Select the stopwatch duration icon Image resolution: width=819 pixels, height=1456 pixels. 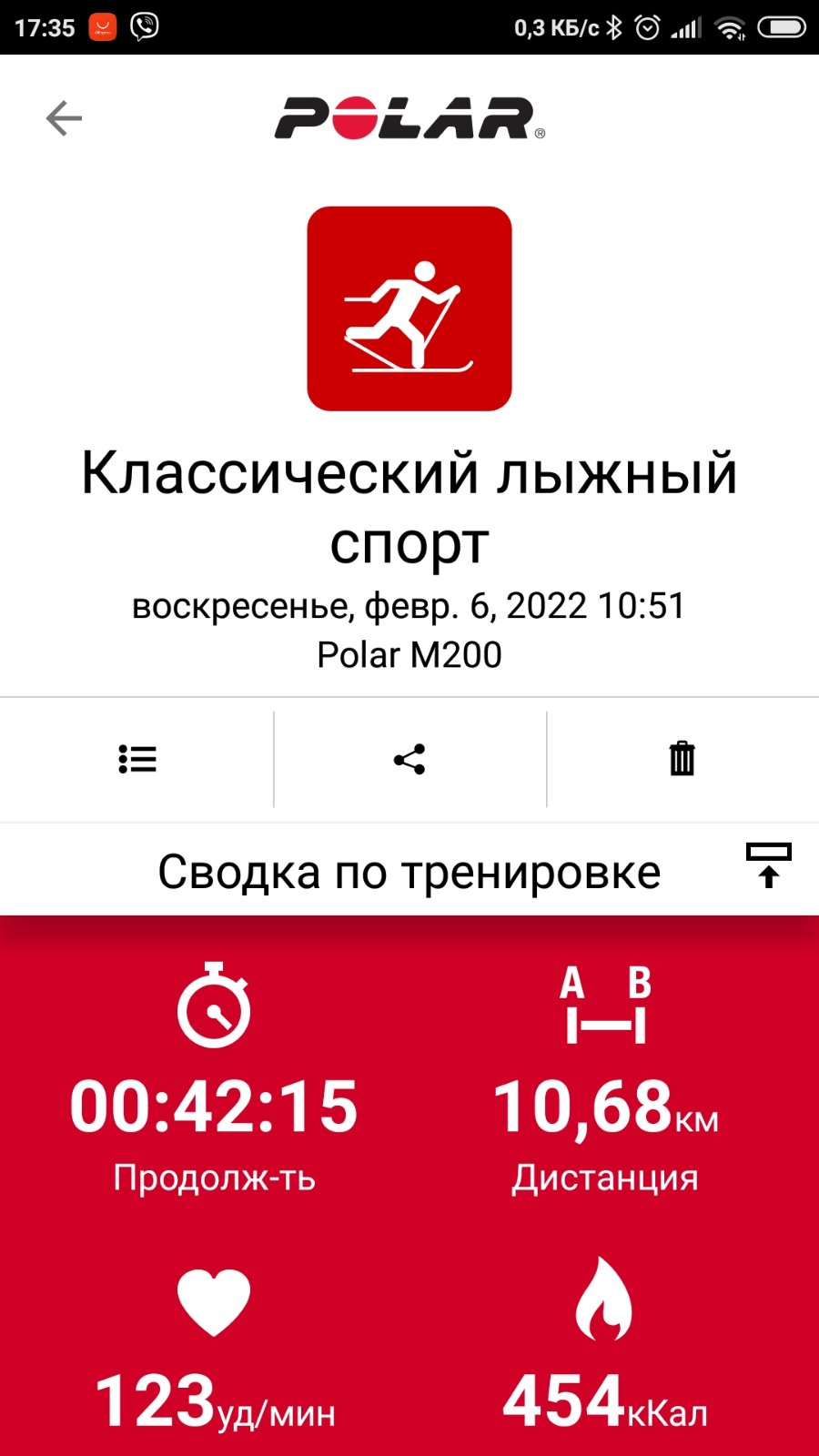(x=214, y=1010)
